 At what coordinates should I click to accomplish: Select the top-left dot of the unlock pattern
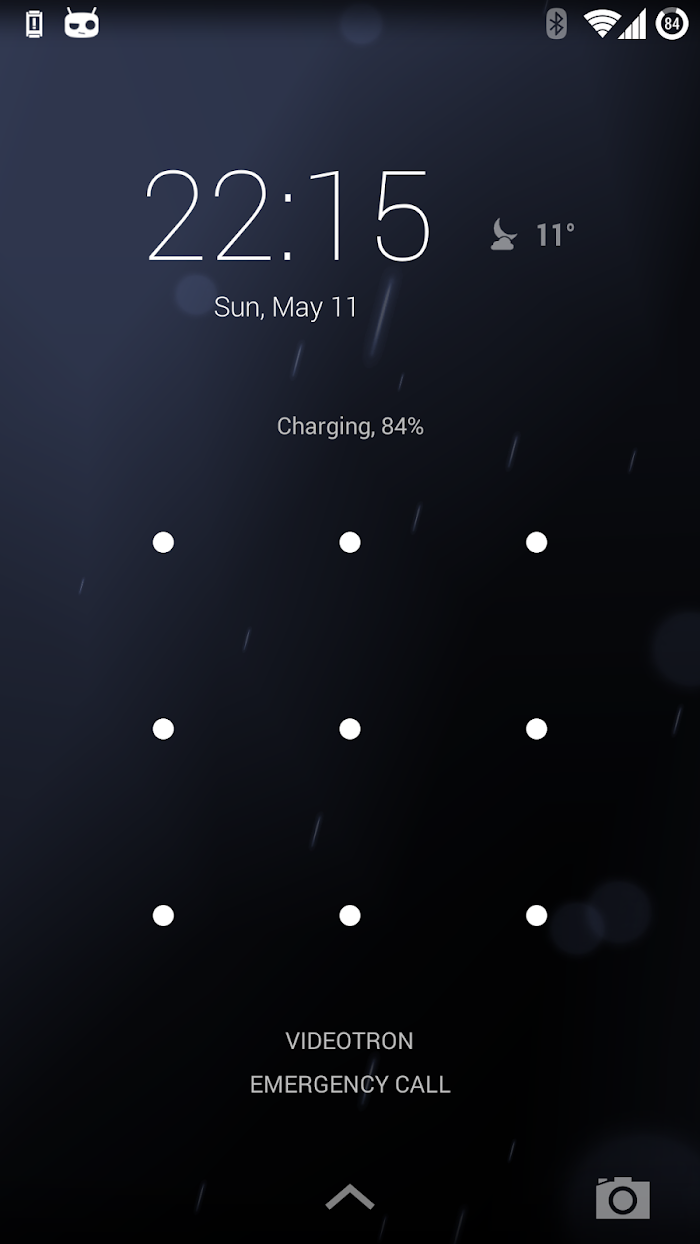coord(163,542)
